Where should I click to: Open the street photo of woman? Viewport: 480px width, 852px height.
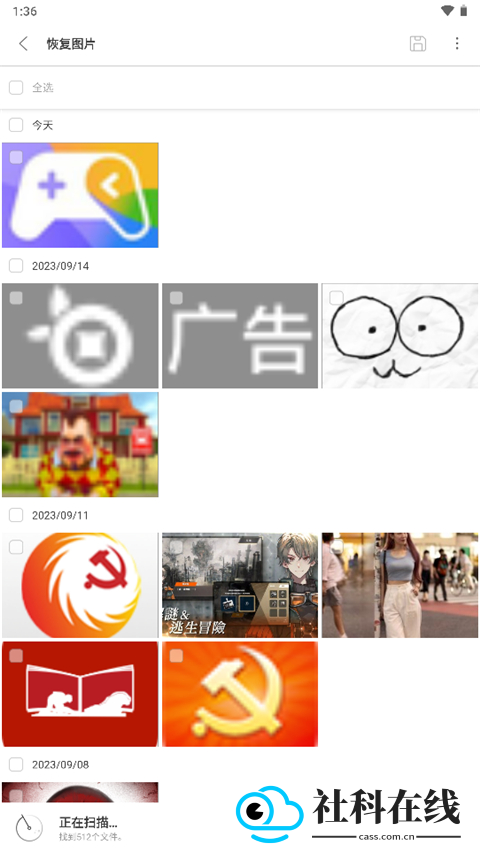pos(400,585)
